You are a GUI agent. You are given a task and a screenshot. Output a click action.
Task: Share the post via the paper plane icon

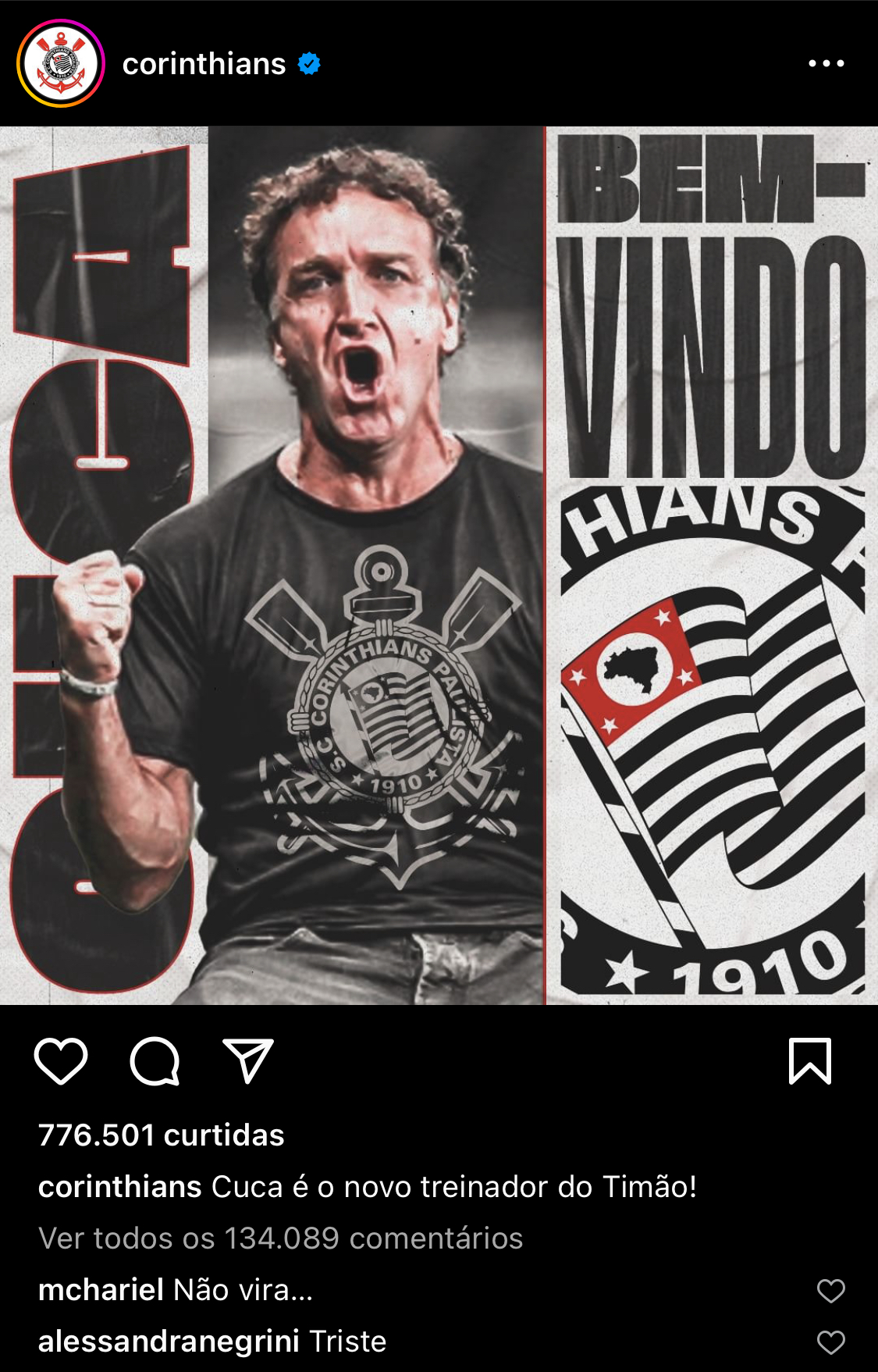pos(248,1061)
